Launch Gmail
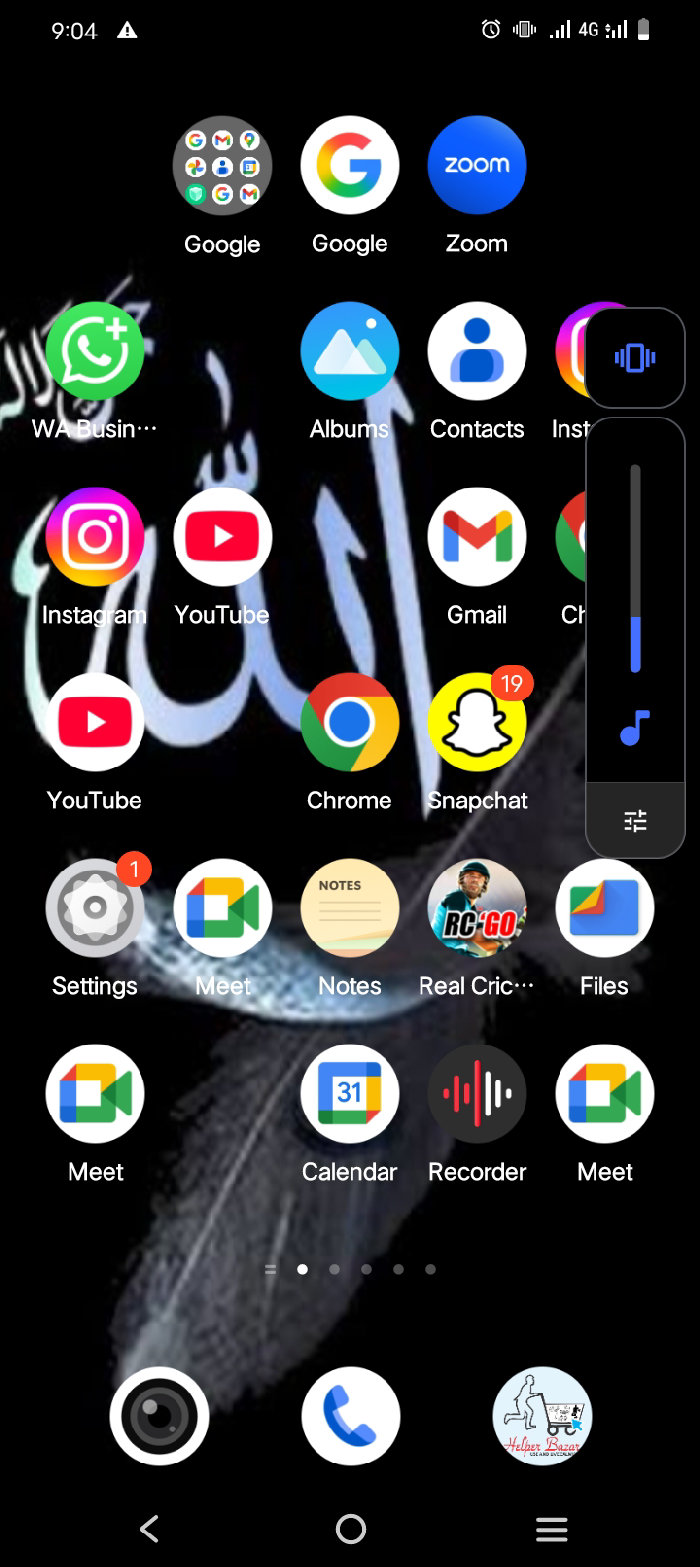700x1567 pixels. click(x=477, y=538)
